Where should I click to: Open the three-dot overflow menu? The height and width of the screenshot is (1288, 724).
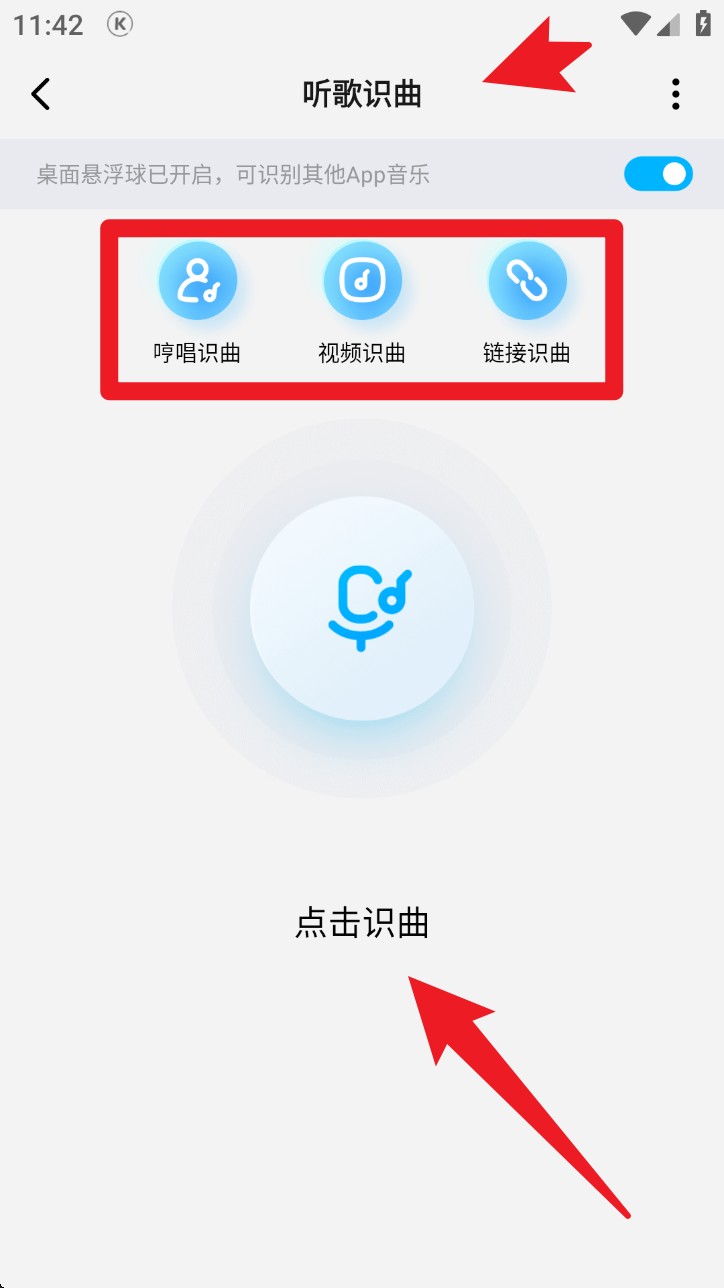(676, 94)
